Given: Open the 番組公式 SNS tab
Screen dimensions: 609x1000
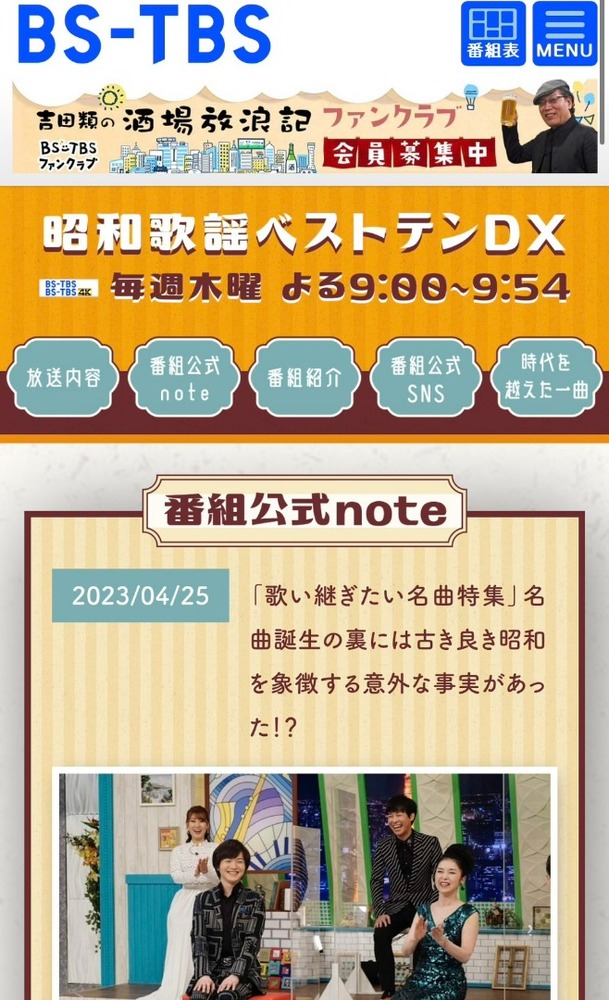Looking at the screenshot, I should 425,378.
